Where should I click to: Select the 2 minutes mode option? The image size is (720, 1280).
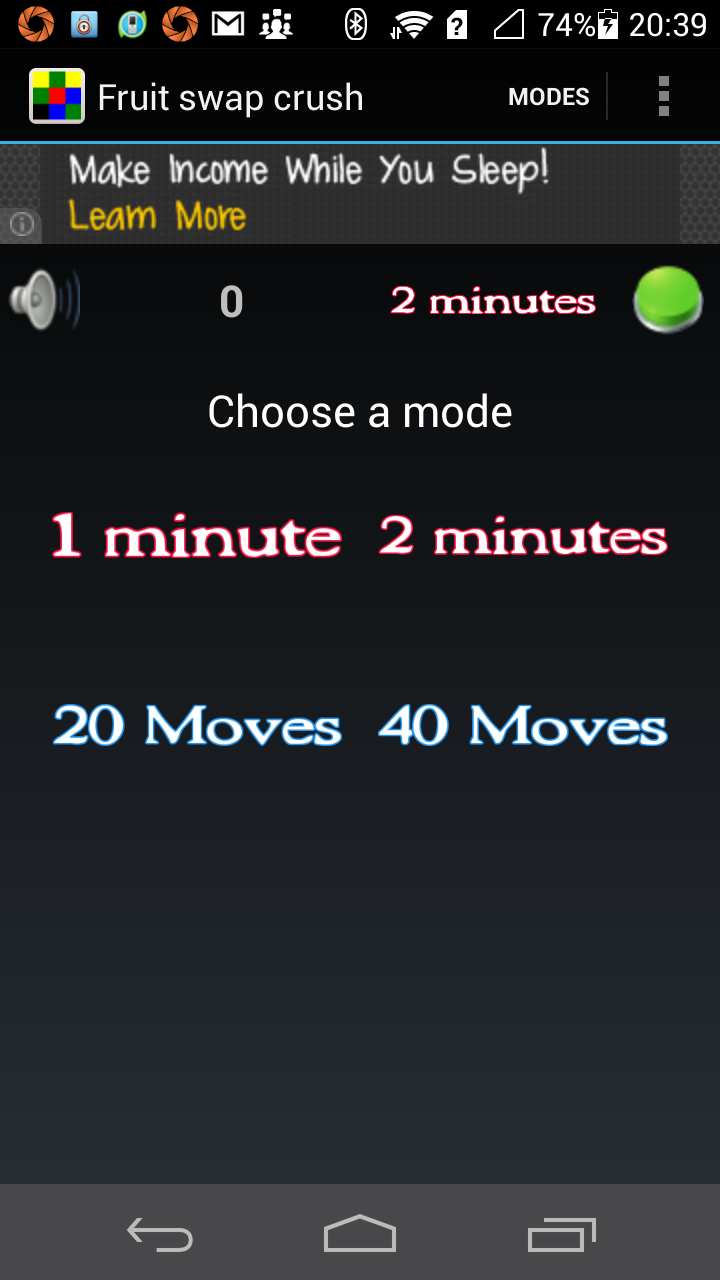coord(522,537)
